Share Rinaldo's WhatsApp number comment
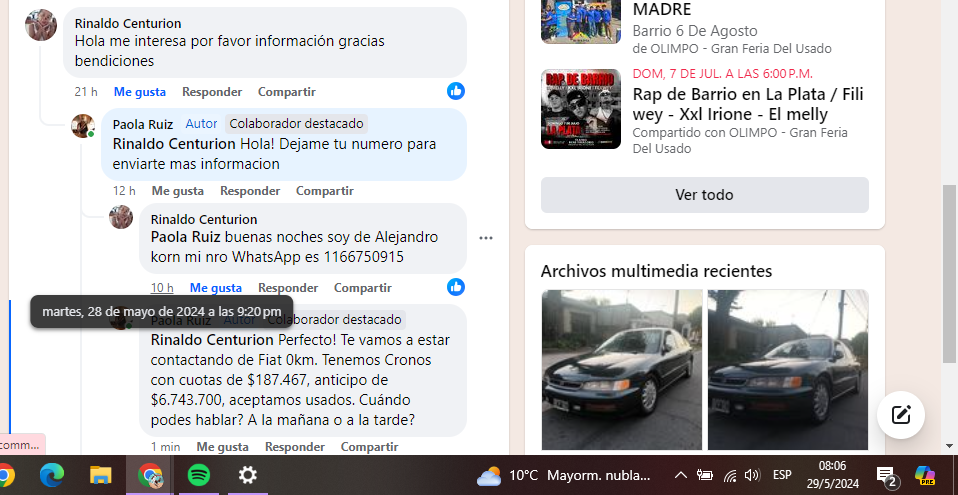Viewport: 958px width, 495px height. (x=362, y=288)
